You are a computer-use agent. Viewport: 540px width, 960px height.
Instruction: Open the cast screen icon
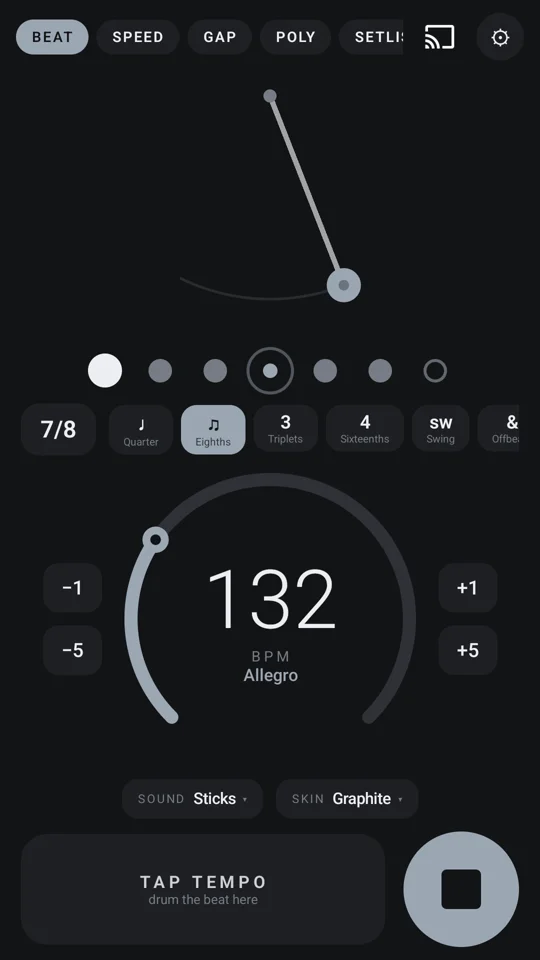pyautogui.click(x=440, y=37)
